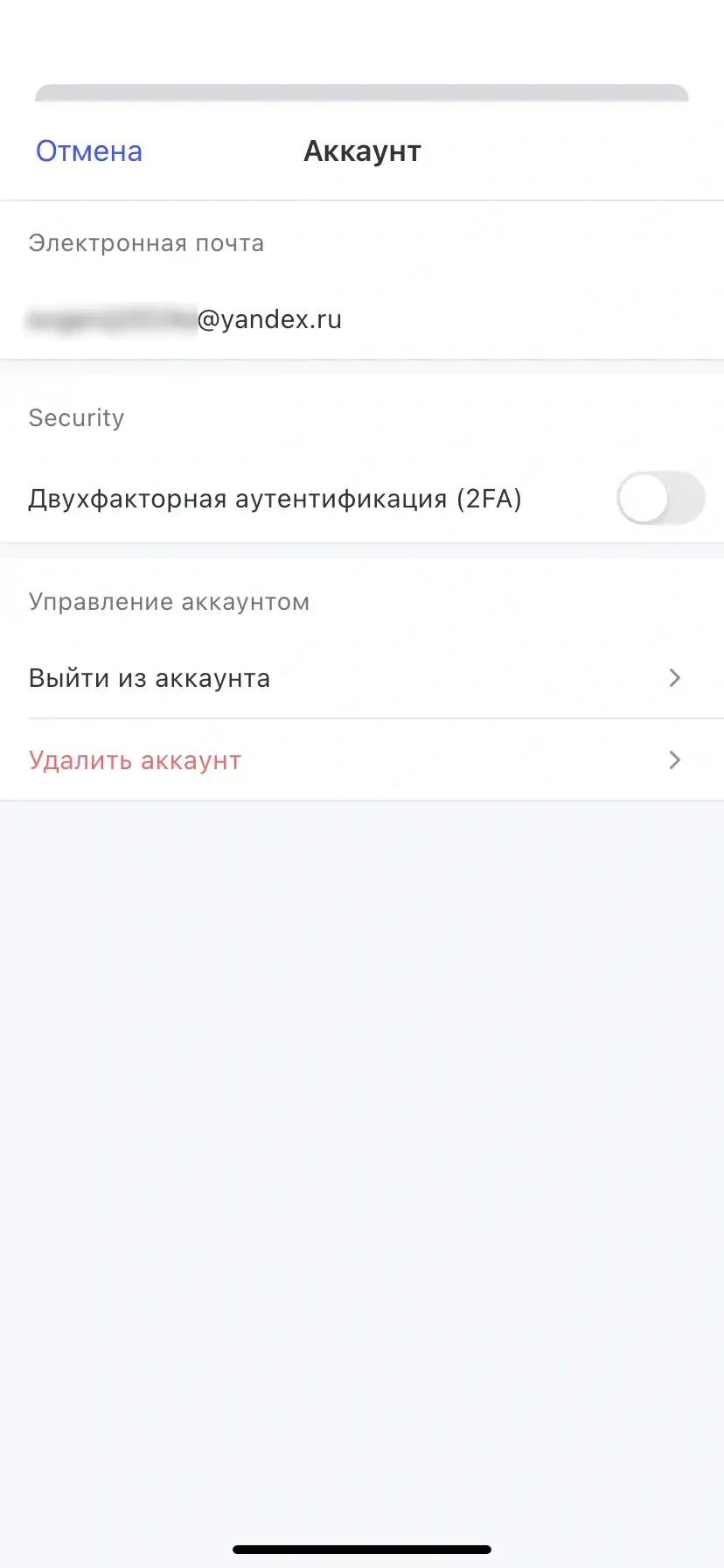The height and width of the screenshot is (1568, 724).
Task: Open Выйти из аккаунта row
Action: pos(362,678)
